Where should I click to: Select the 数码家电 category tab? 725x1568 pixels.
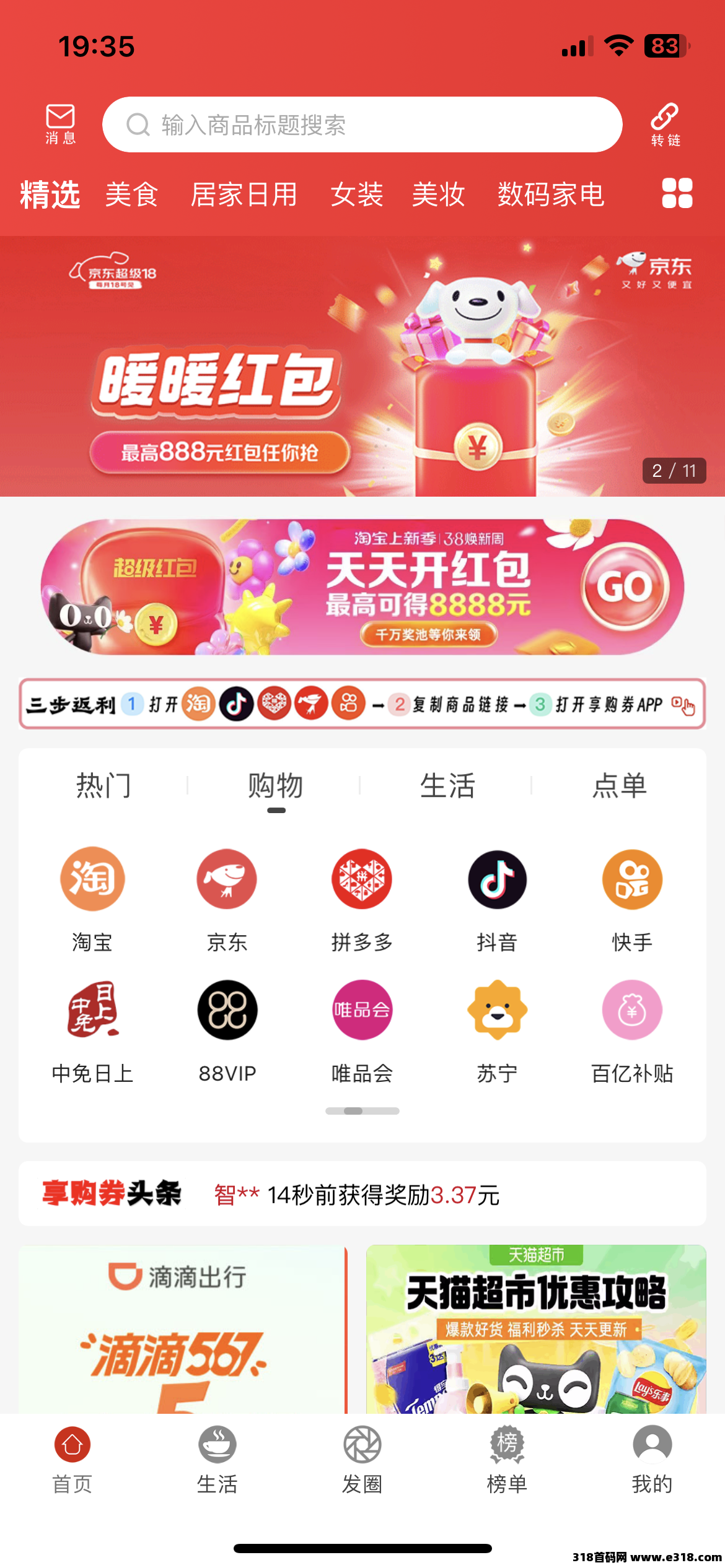(x=551, y=194)
